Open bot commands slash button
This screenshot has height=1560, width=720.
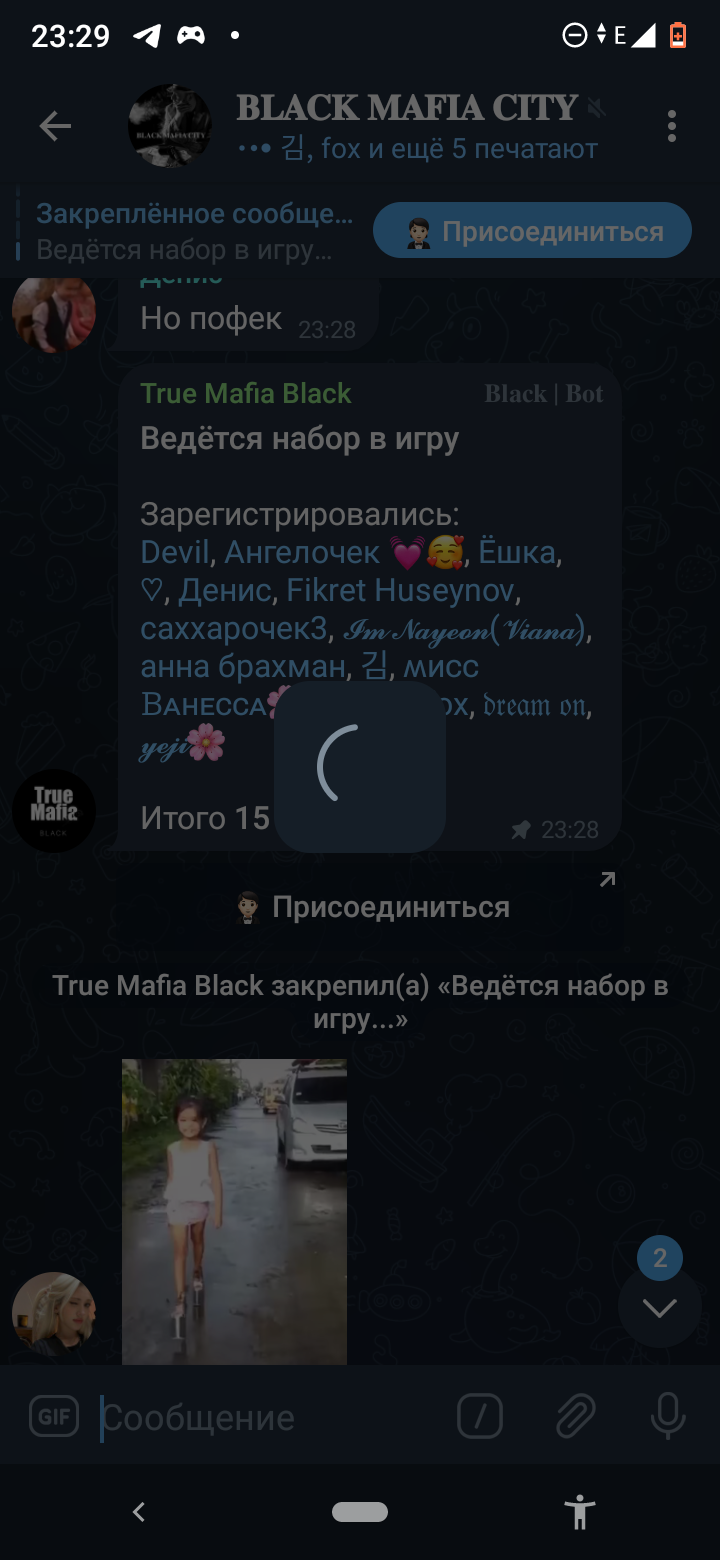tap(479, 1416)
